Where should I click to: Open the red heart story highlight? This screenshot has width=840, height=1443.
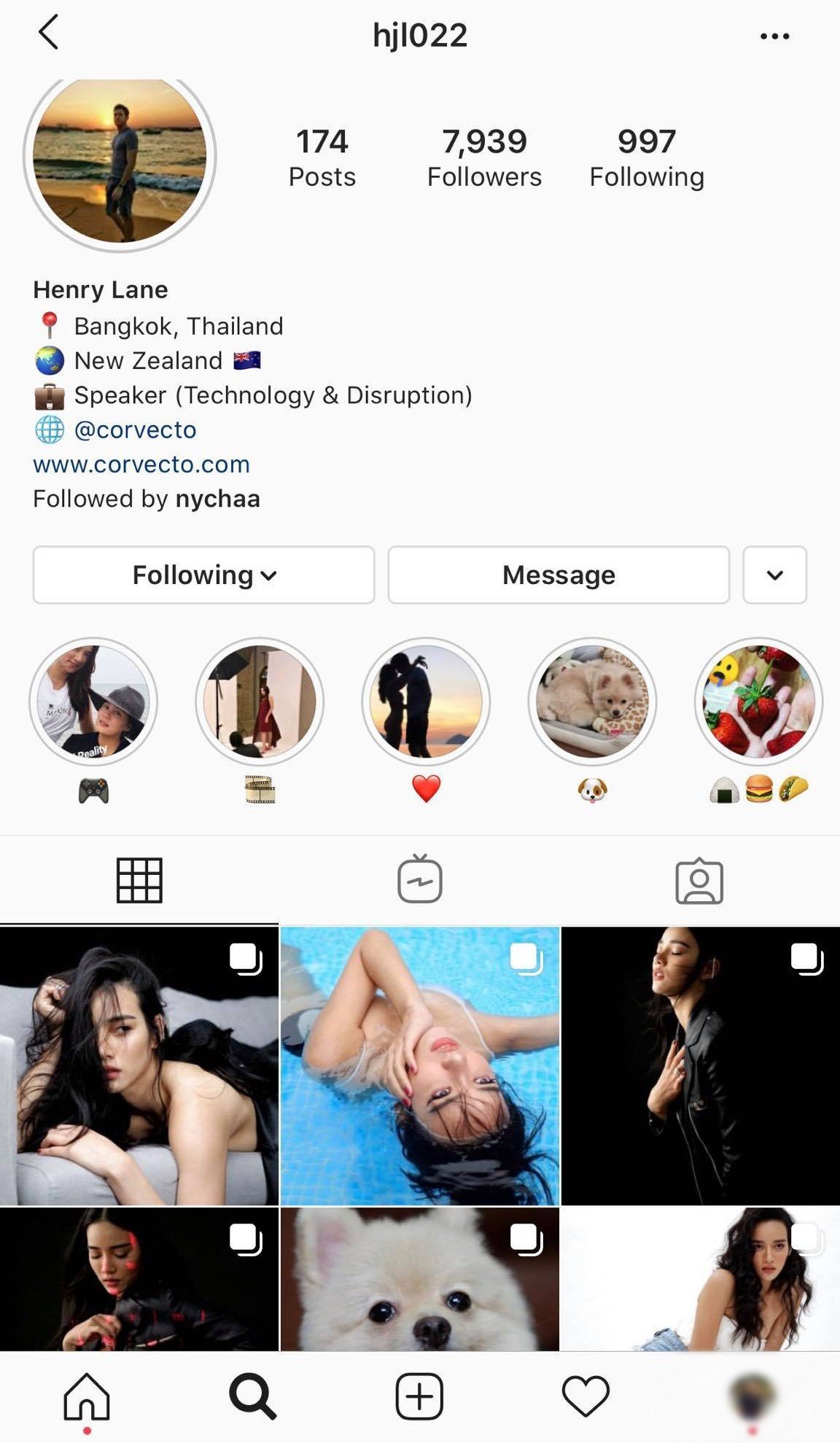click(426, 701)
